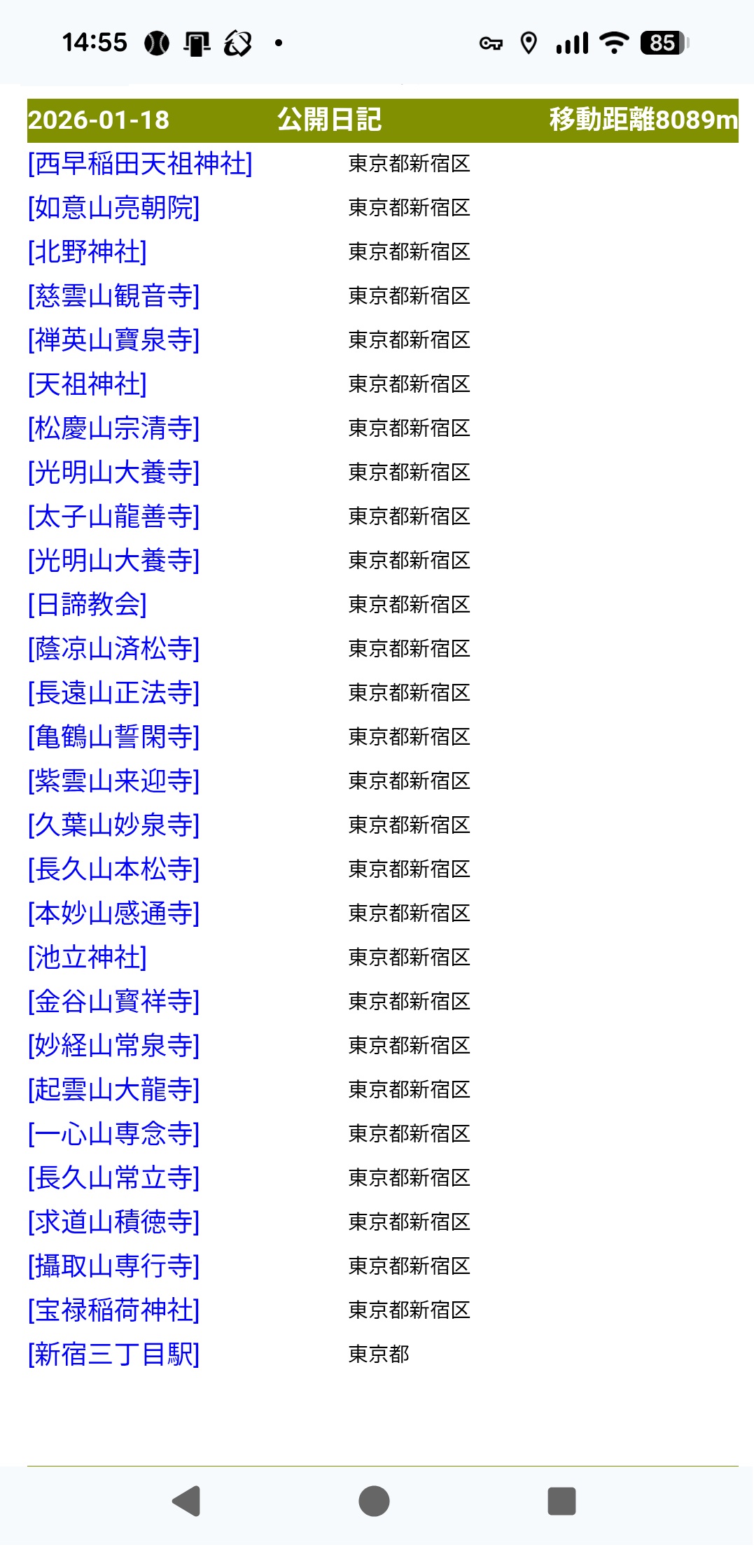Open the 松慶山宗清寺 link
The width and height of the screenshot is (754, 1568).
[x=113, y=428]
